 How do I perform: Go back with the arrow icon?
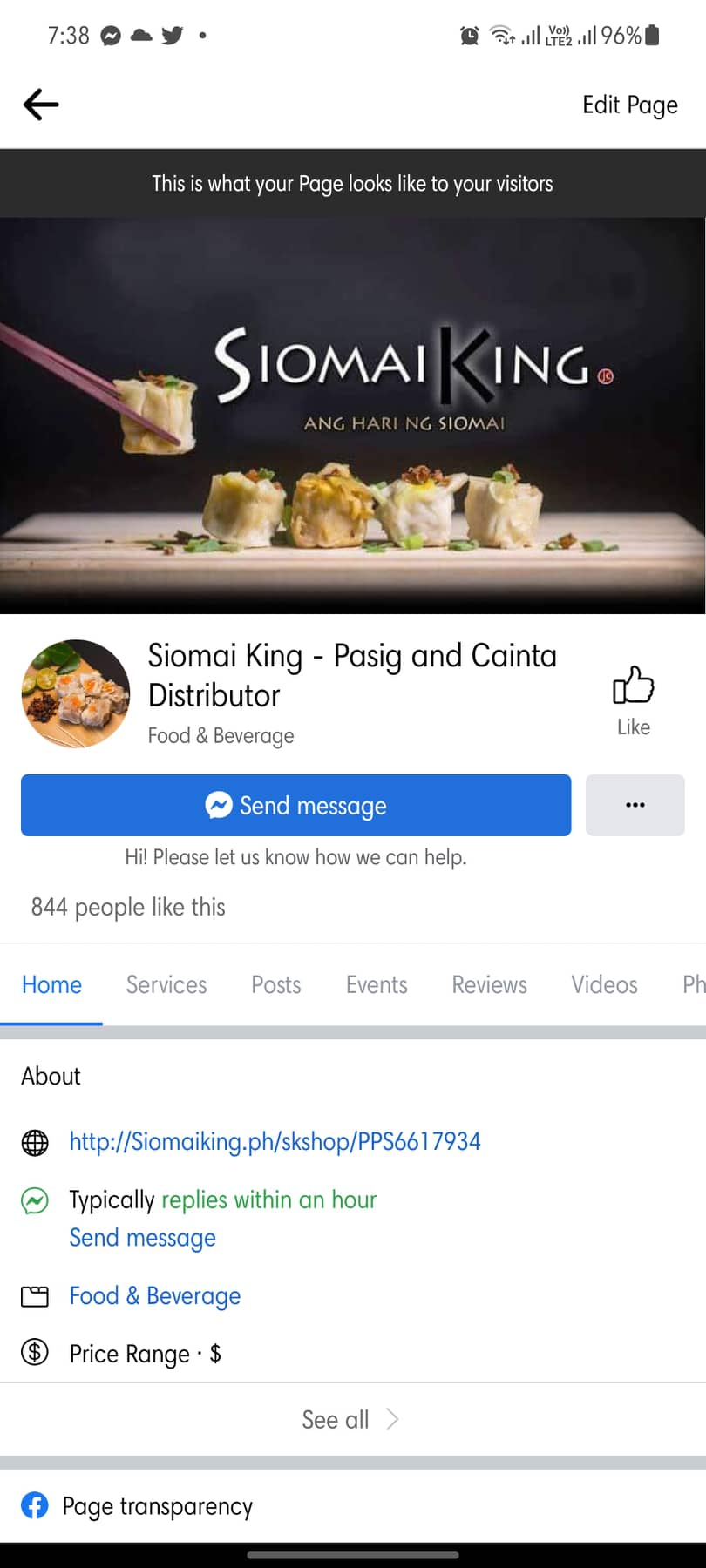(40, 105)
